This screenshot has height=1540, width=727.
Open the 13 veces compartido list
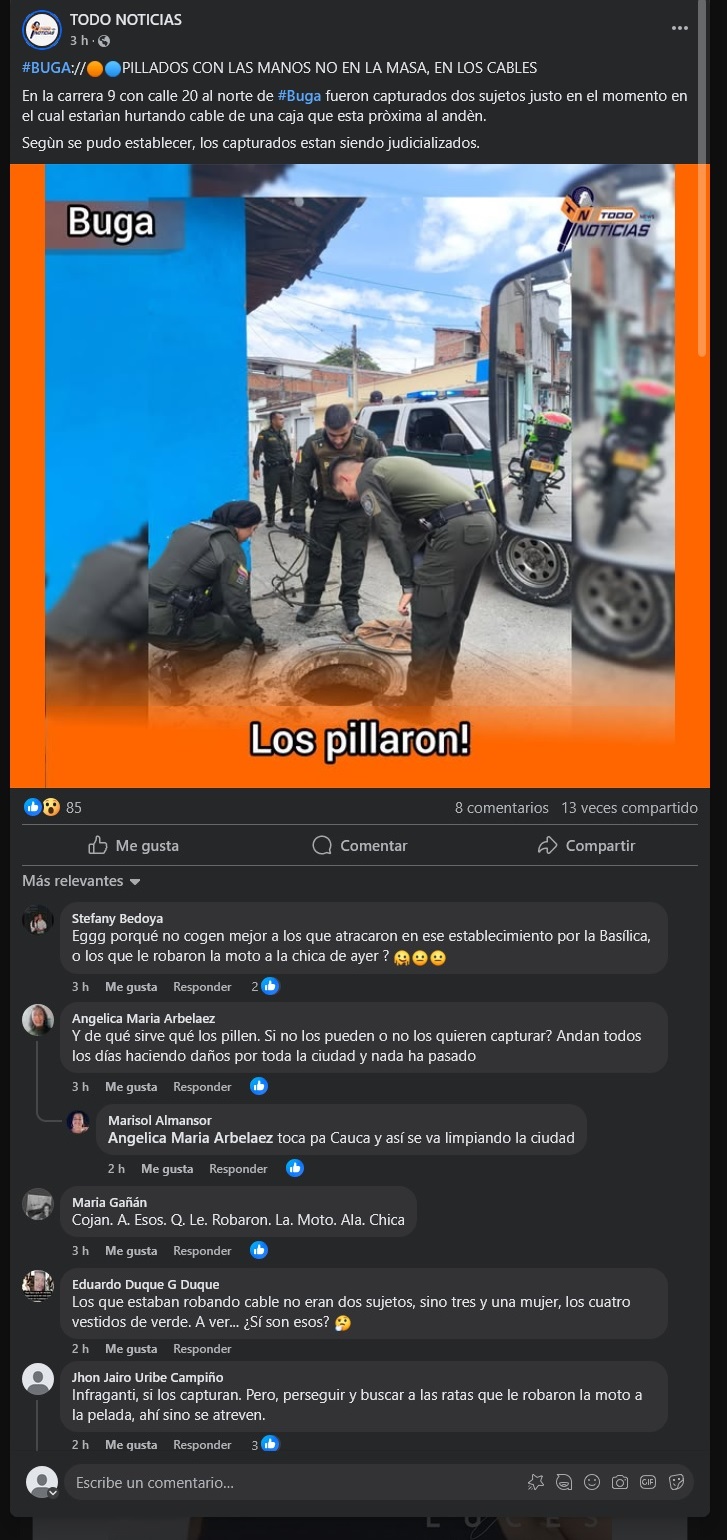click(x=630, y=807)
